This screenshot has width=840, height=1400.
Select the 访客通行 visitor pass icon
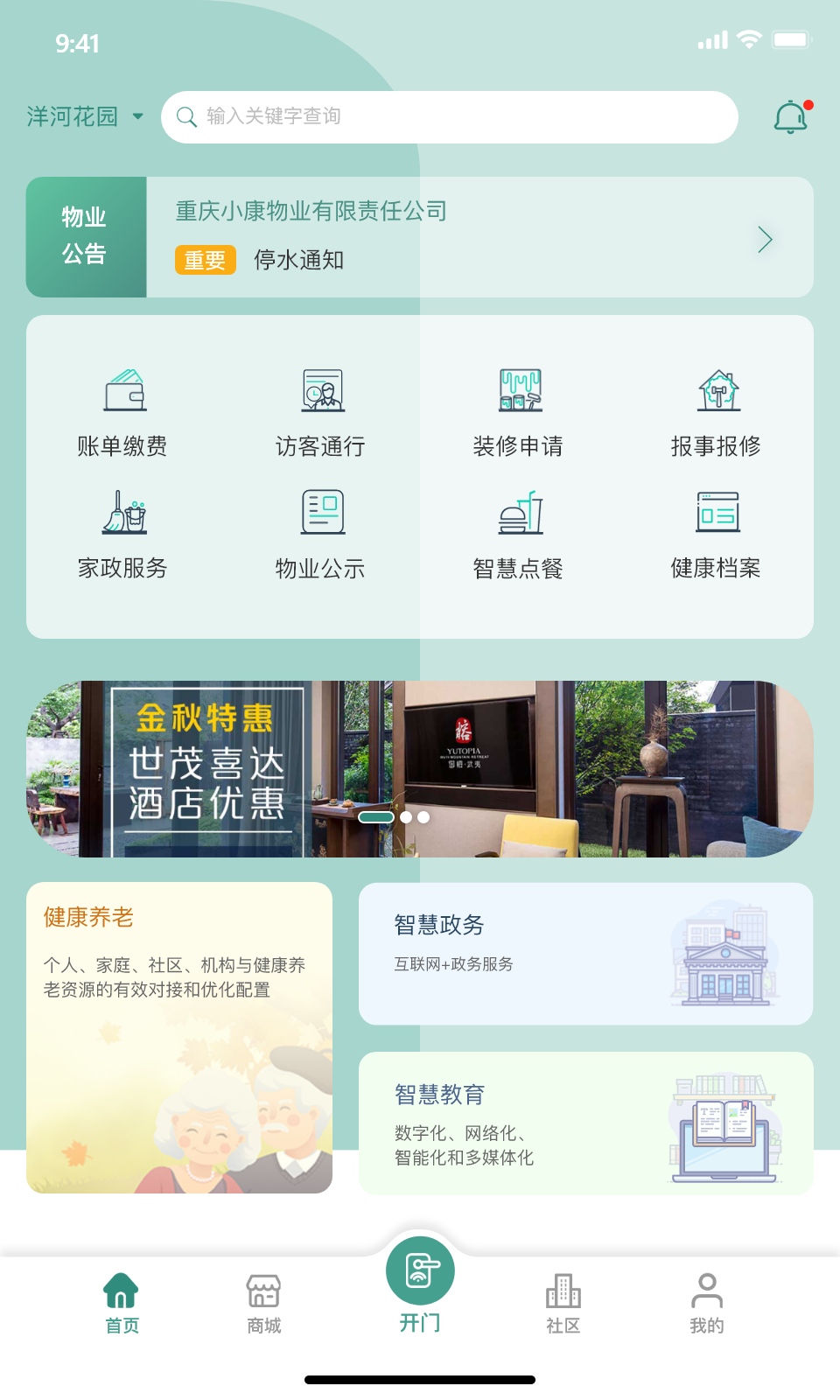320,409
